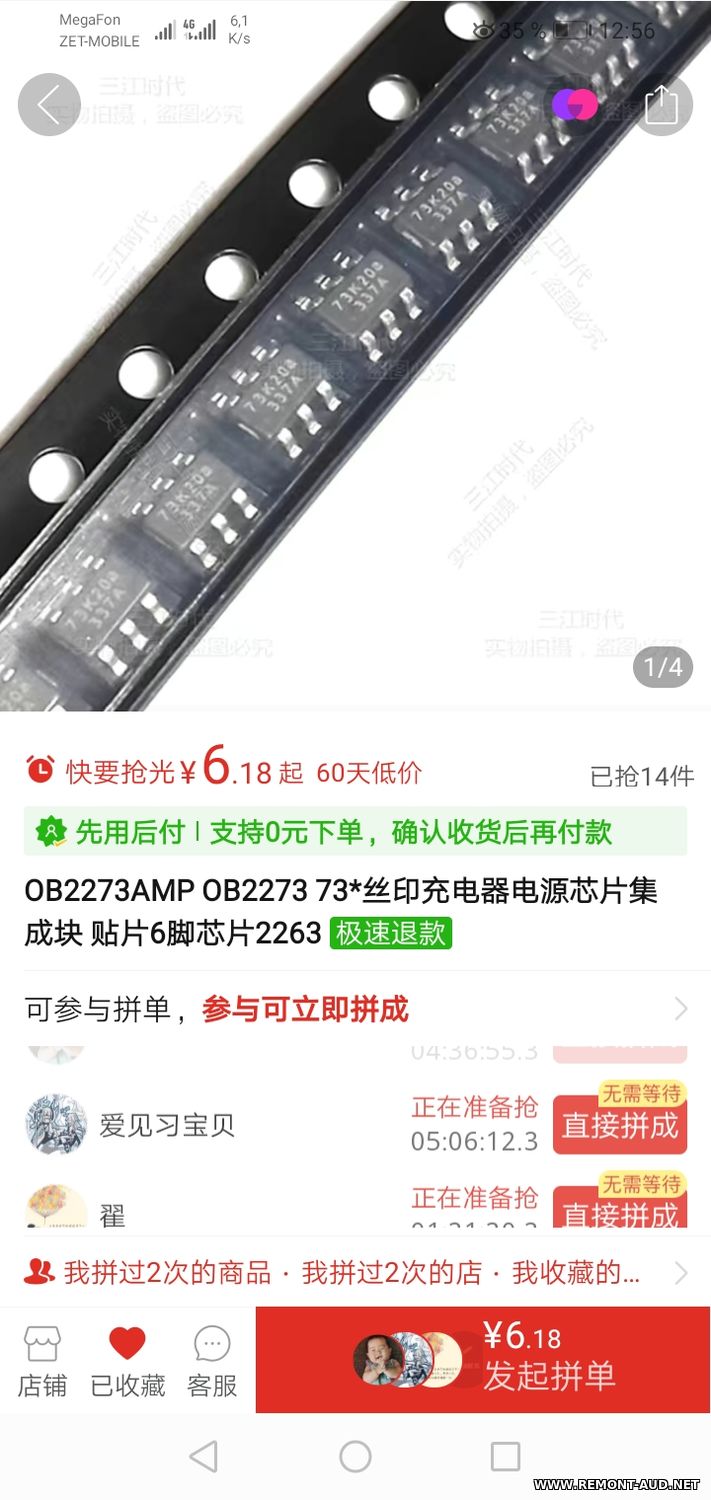This screenshot has height=1500, width=711.
Task: Join 翟's group with 直接拼成
Action: (x=620, y=1208)
